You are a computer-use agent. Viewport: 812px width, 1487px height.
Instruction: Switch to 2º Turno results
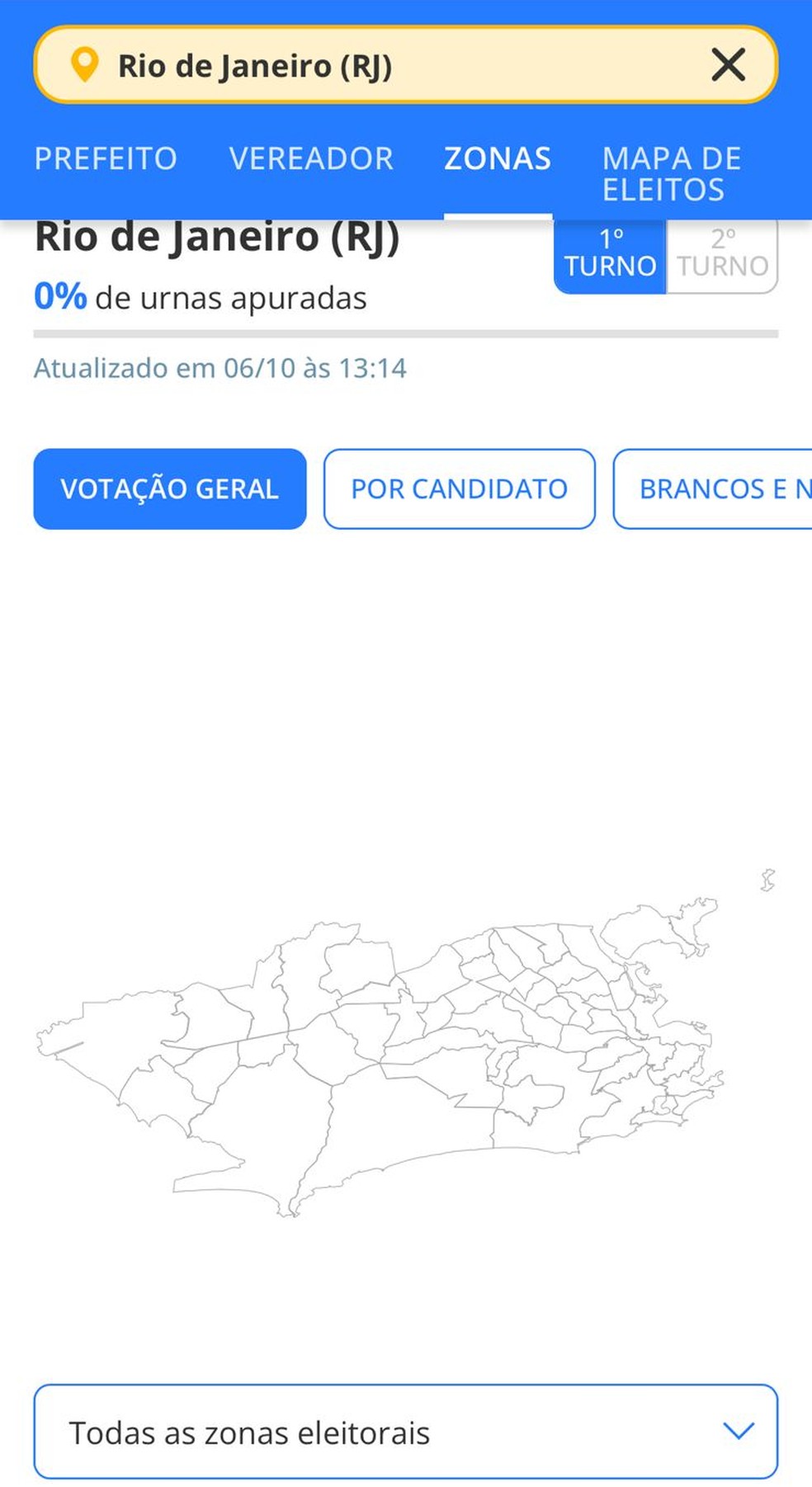click(x=722, y=254)
